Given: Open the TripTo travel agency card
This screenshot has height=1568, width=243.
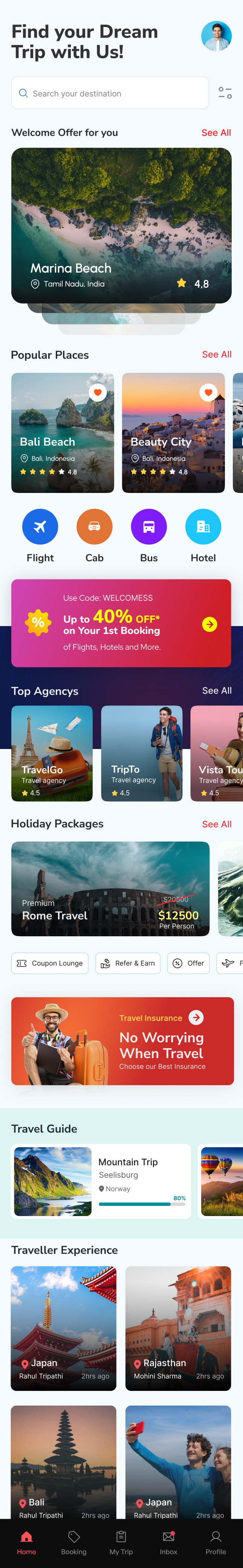Looking at the screenshot, I should [x=142, y=753].
